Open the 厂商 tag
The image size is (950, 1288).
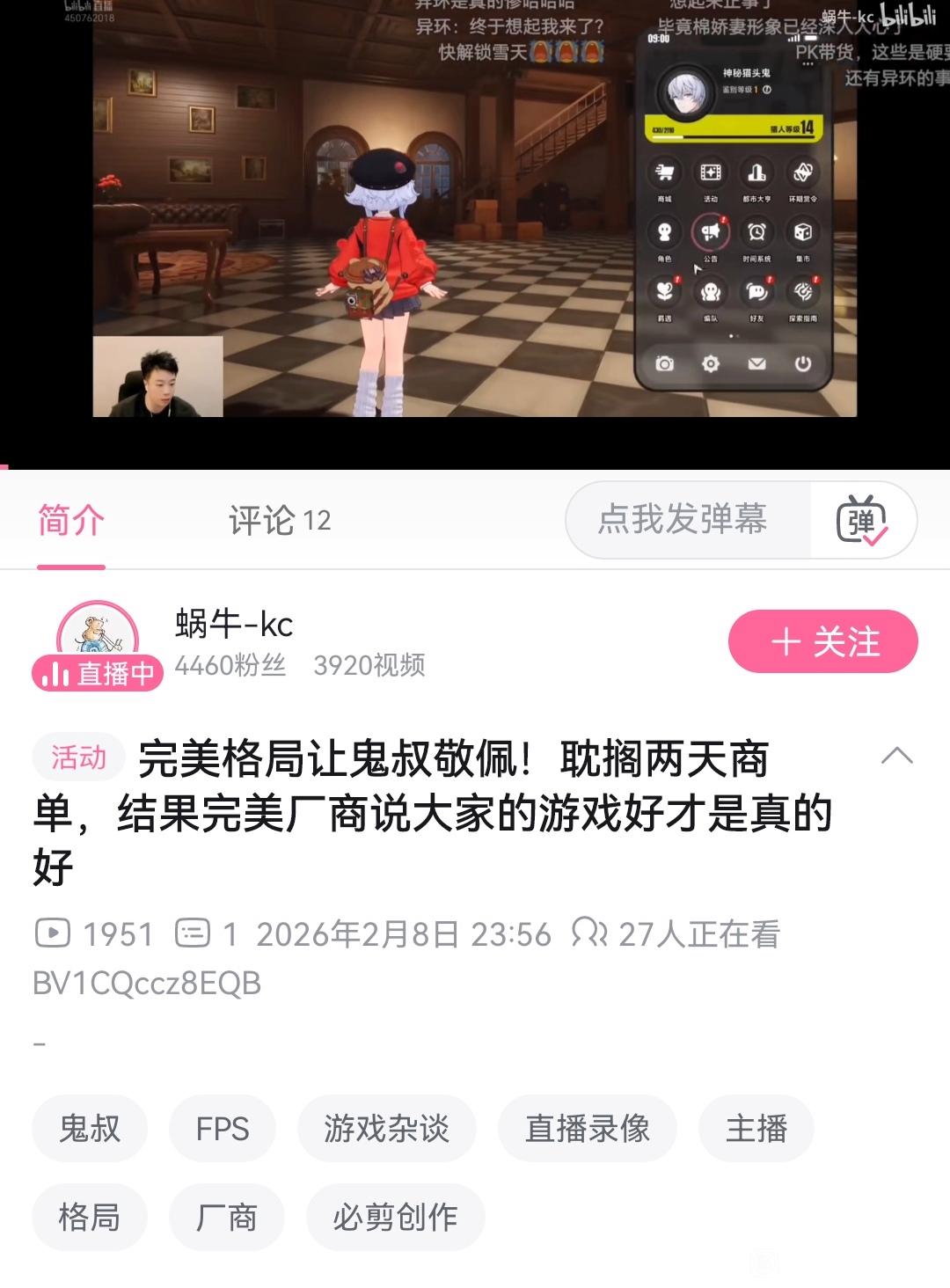click(x=227, y=1218)
